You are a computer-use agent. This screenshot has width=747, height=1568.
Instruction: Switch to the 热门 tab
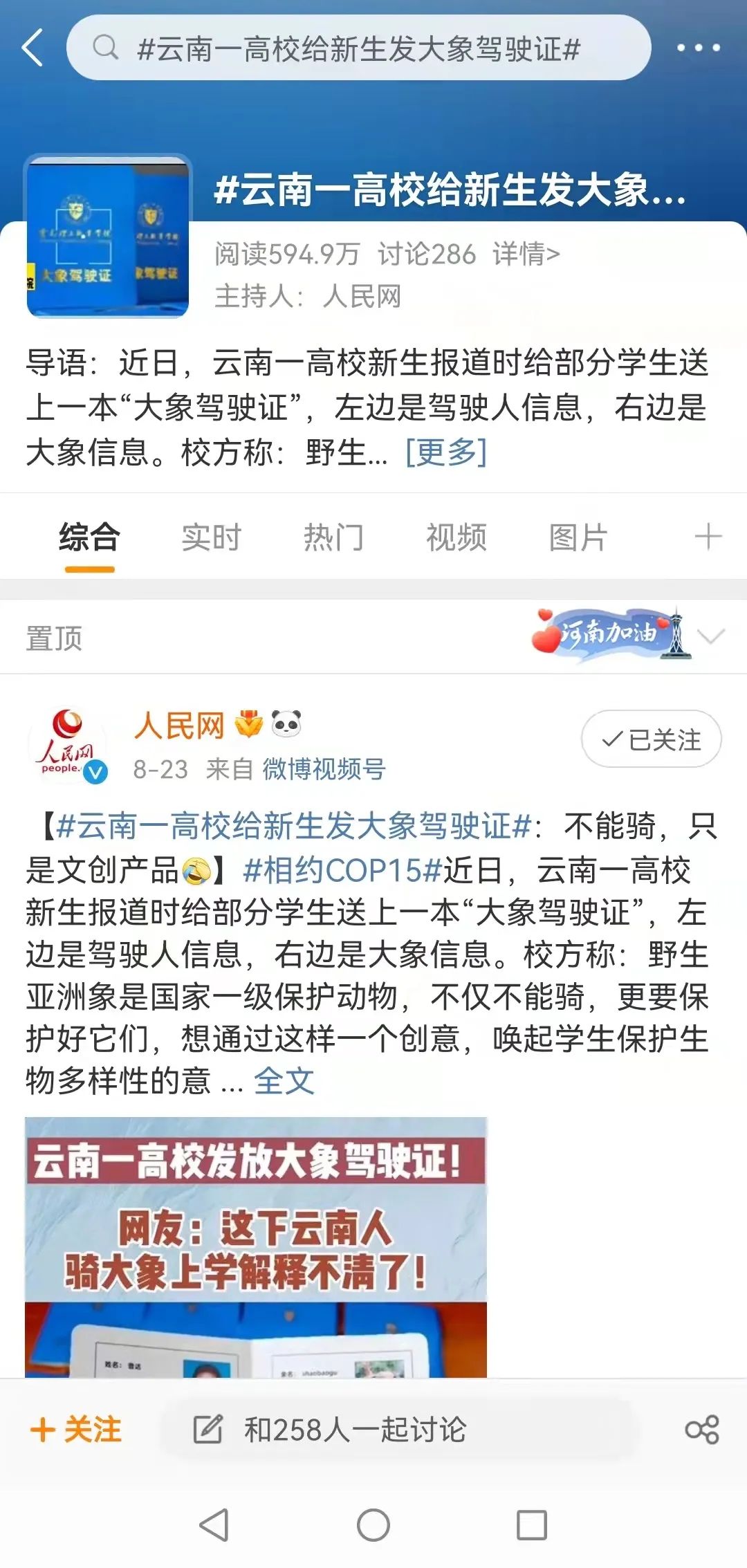[x=333, y=537]
